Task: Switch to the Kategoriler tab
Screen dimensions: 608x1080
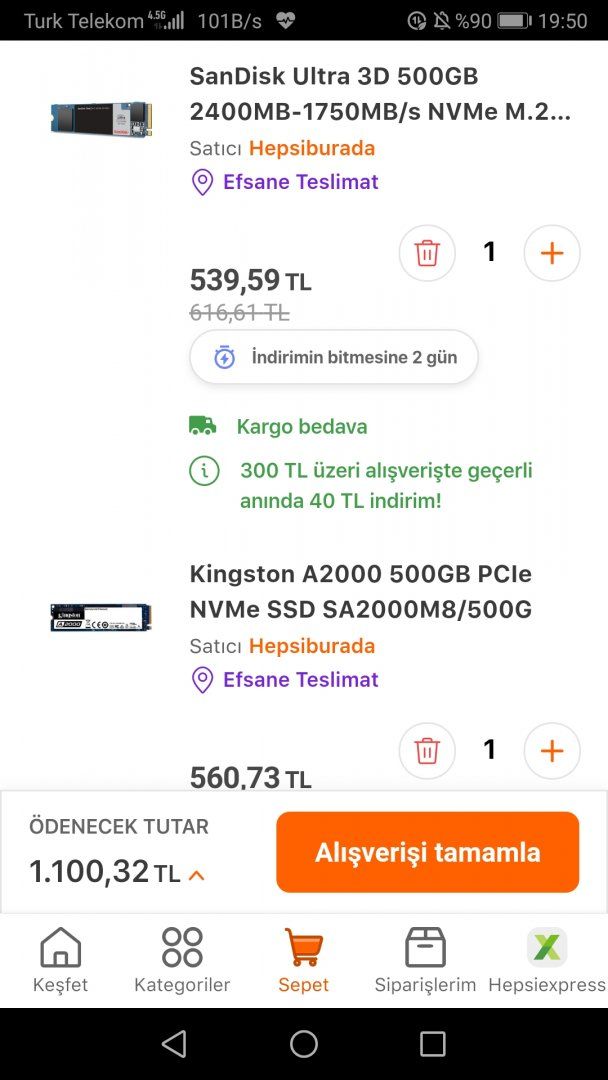Action: pyautogui.click(x=182, y=960)
